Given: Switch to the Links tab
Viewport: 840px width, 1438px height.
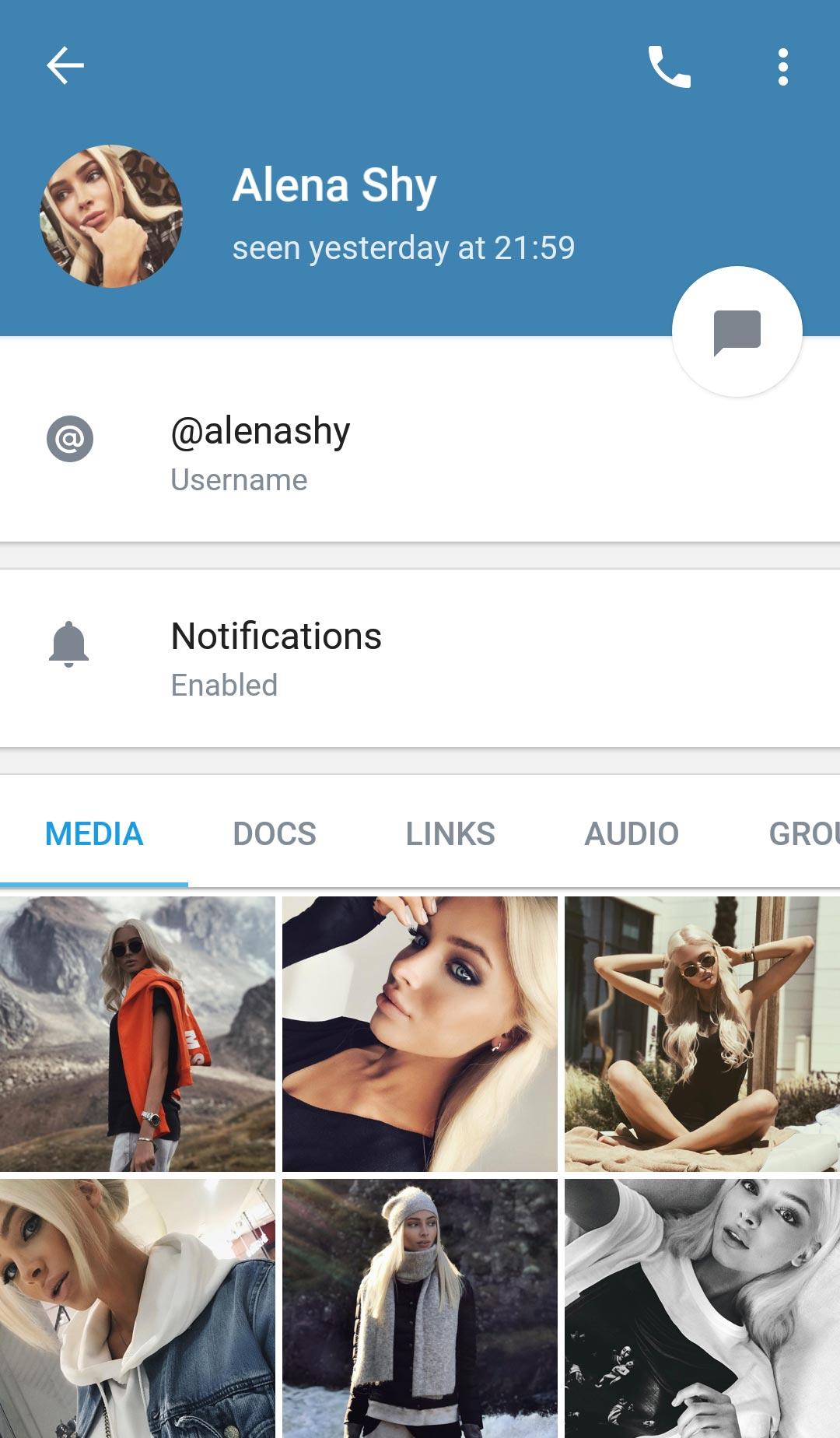Looking at the screenshot, I should pyautogui.click(x=450, y=834).
